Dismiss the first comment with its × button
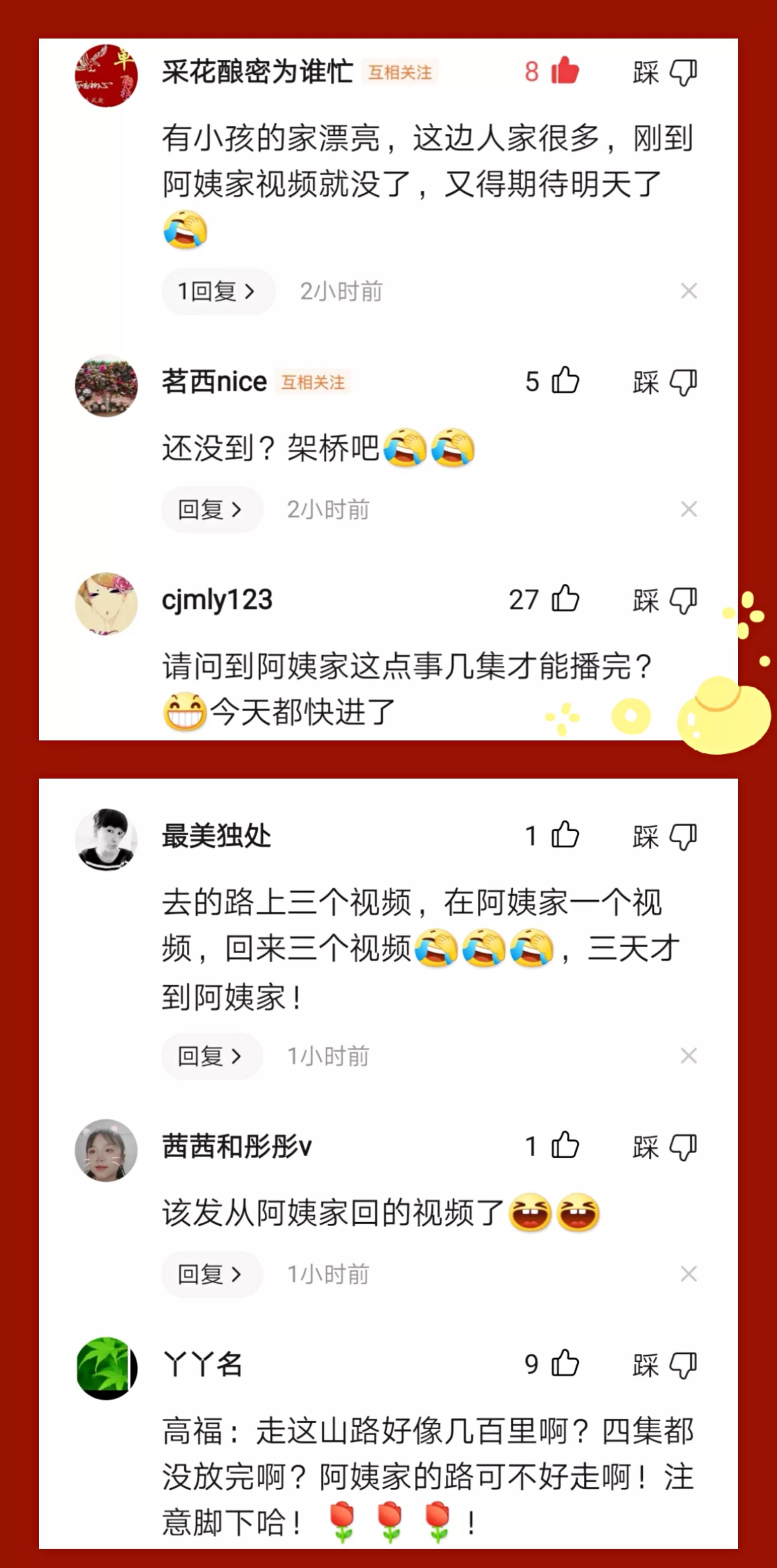Image resolution: width=777 pixels, height=1568 pixels. pyautogui.click(x=688, y=292)
